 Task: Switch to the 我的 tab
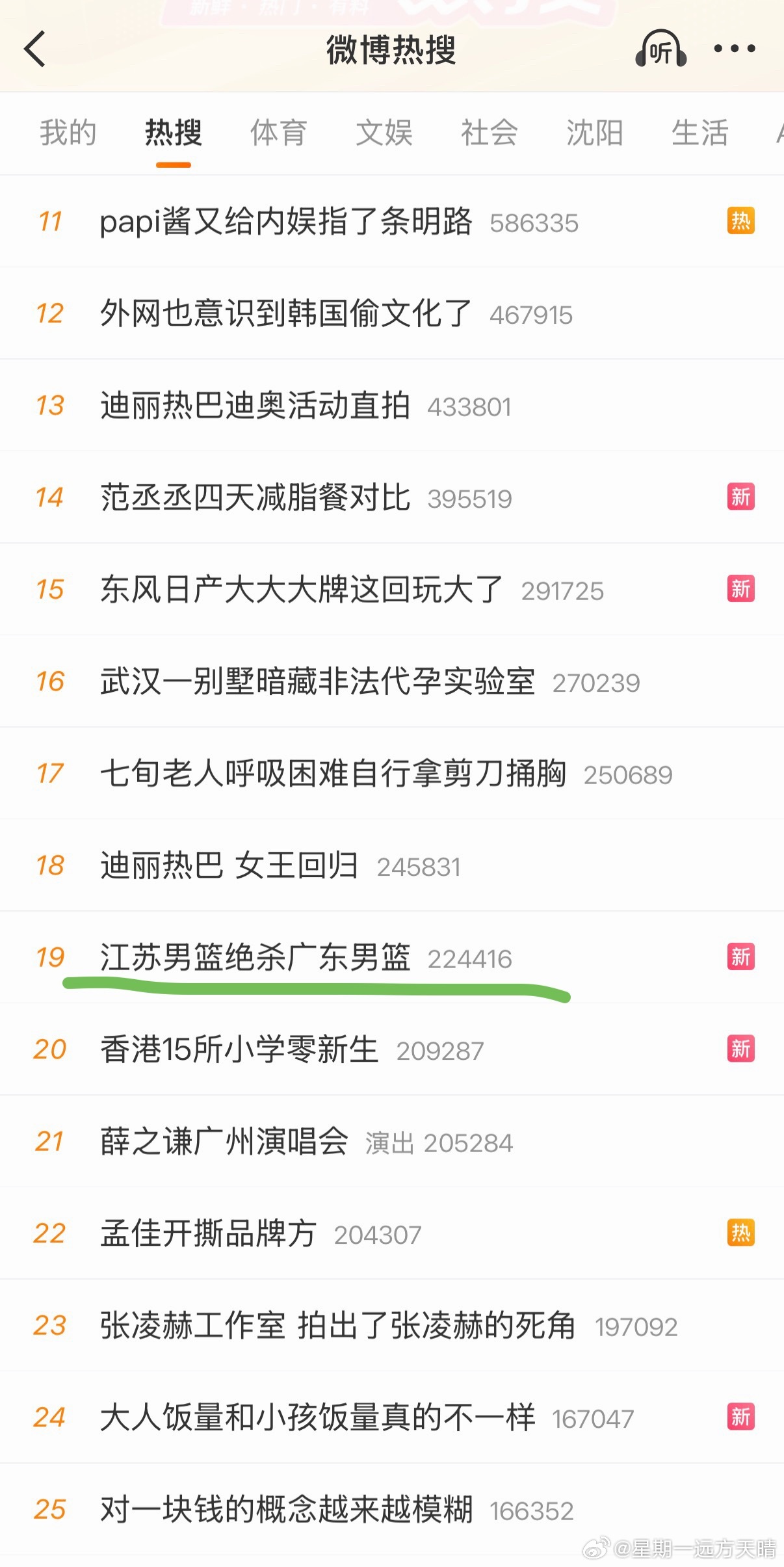pyautogui.click(x=67, y=133)
